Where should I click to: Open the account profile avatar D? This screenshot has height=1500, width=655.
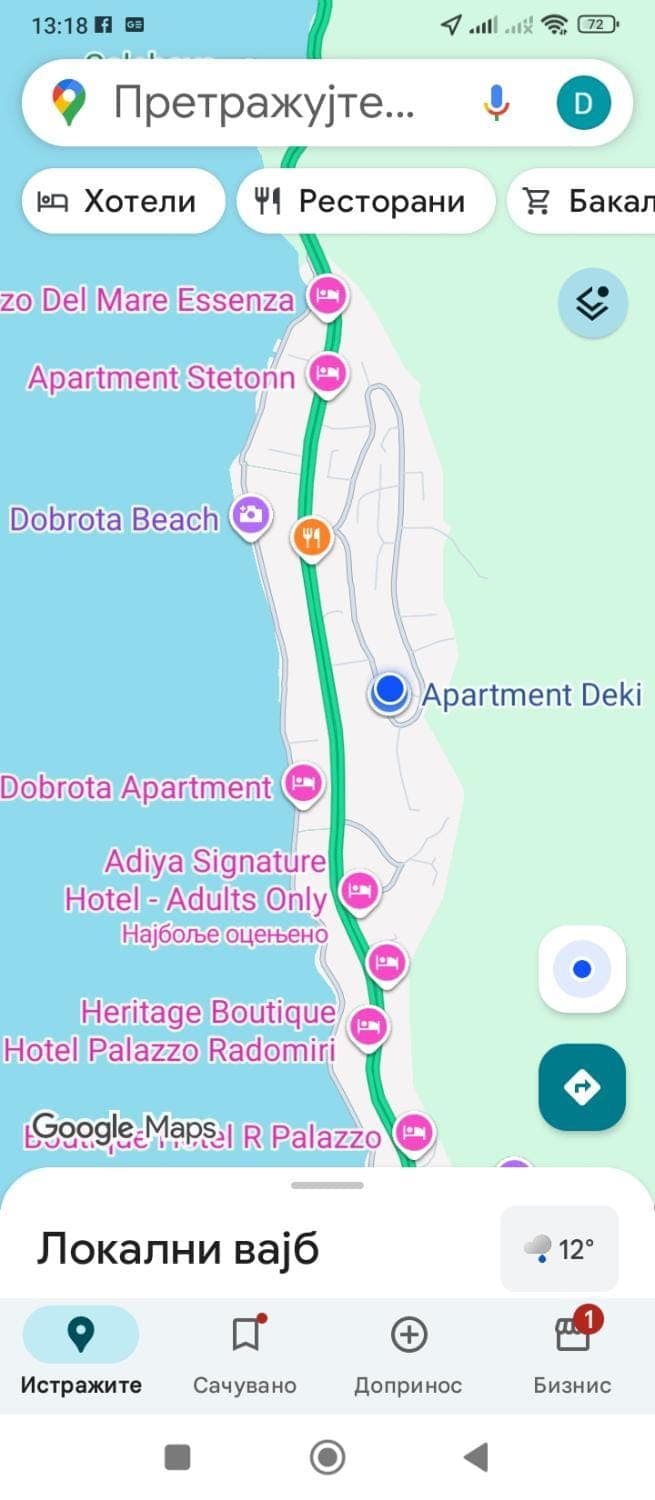pos(583,102)
